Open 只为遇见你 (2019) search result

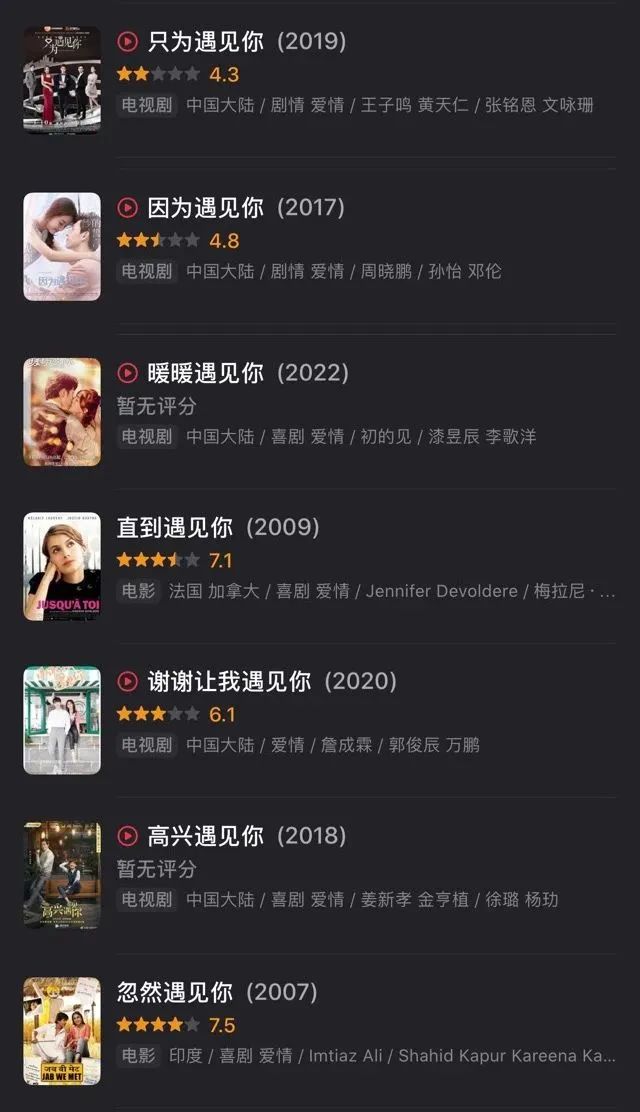[x=246, y=42]
